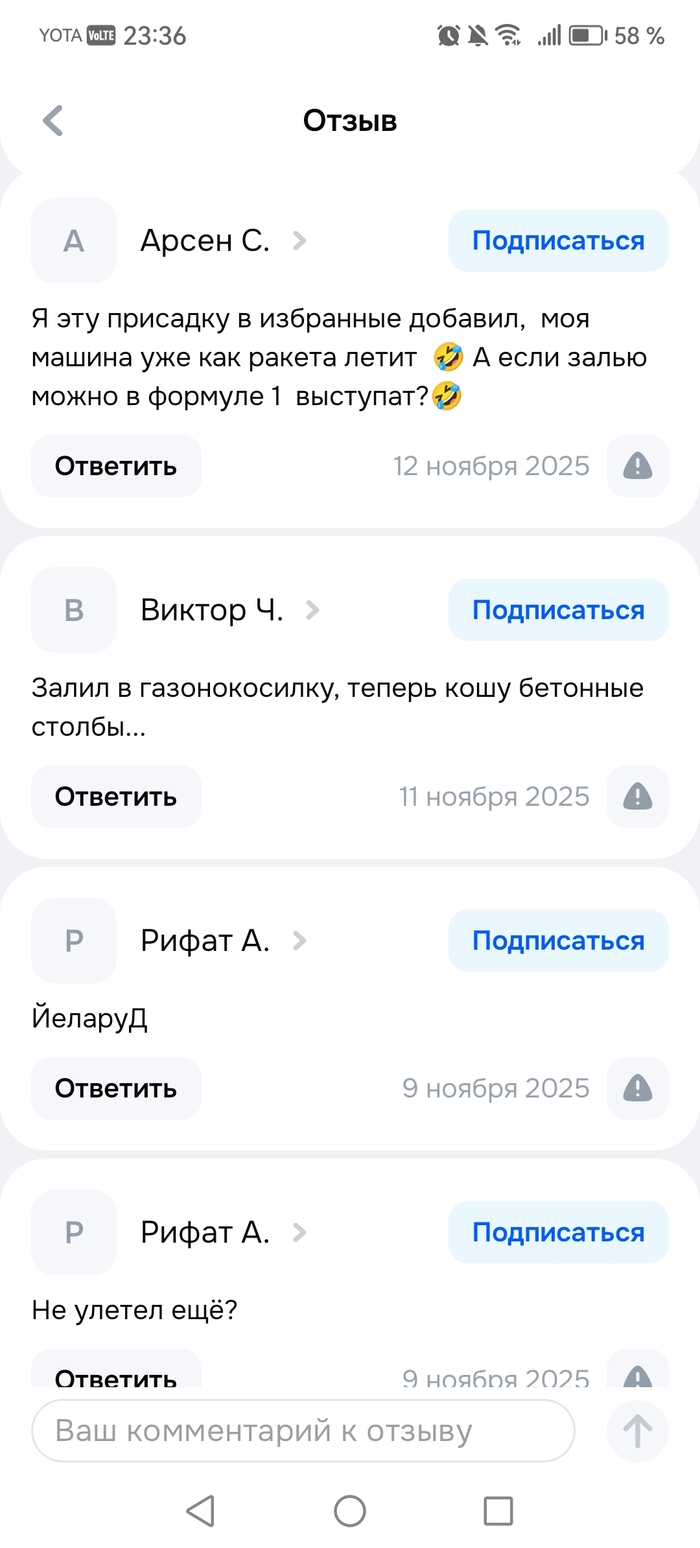Reply to Арсен С.'s comment
The image size is (700, 1548).
point(116,466)
